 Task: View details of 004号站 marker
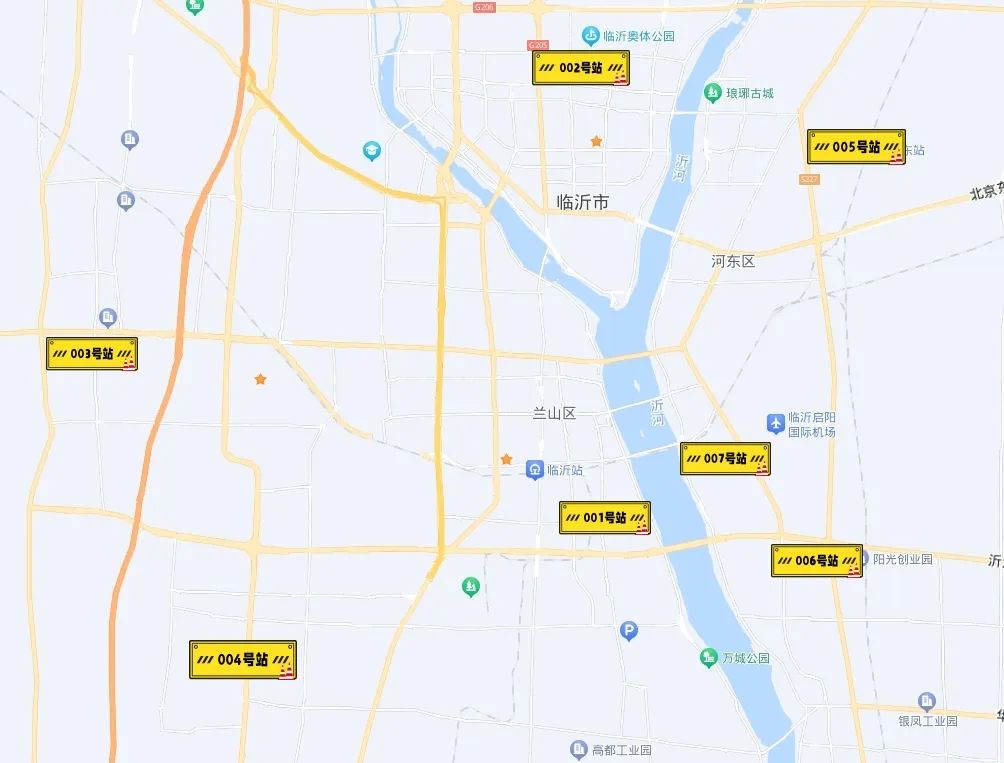tap(243, 660)
